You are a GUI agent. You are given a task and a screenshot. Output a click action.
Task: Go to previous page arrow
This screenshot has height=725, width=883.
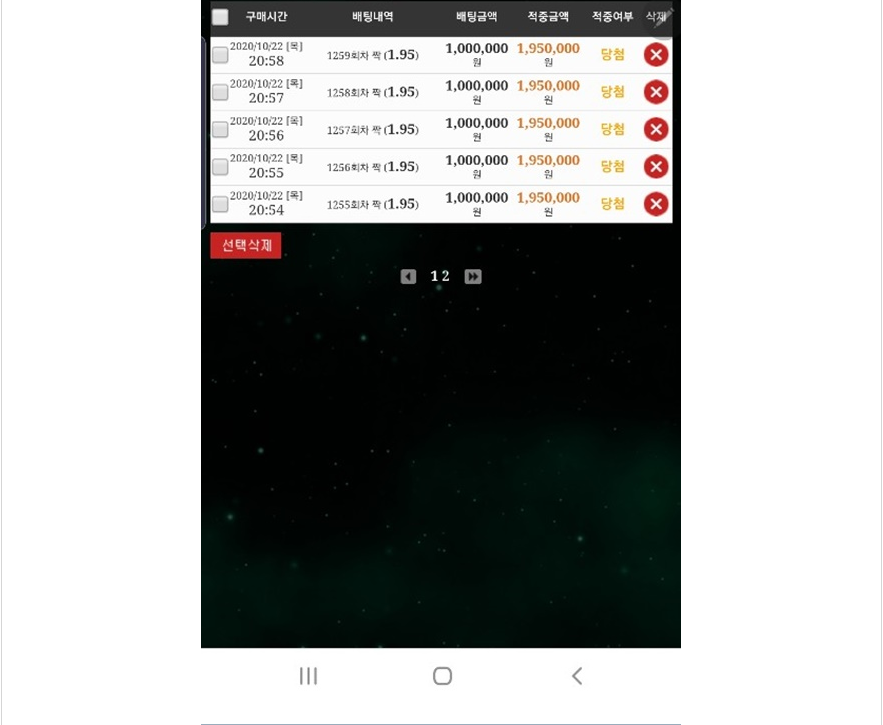[x=408, y=277]
